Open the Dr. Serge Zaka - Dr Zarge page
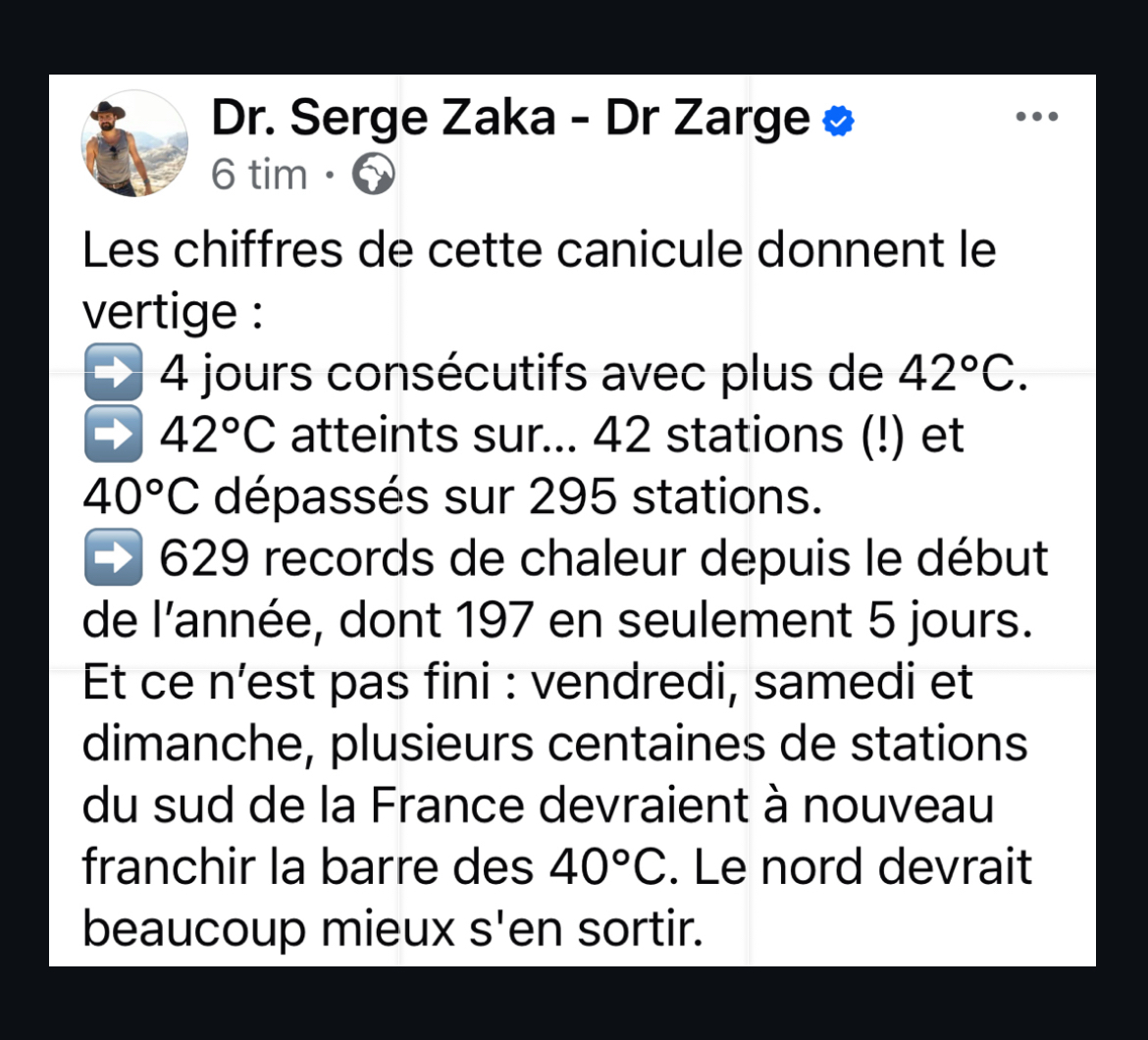The height and width of the screenshot is (1040, 1148). tap(510, 120)
